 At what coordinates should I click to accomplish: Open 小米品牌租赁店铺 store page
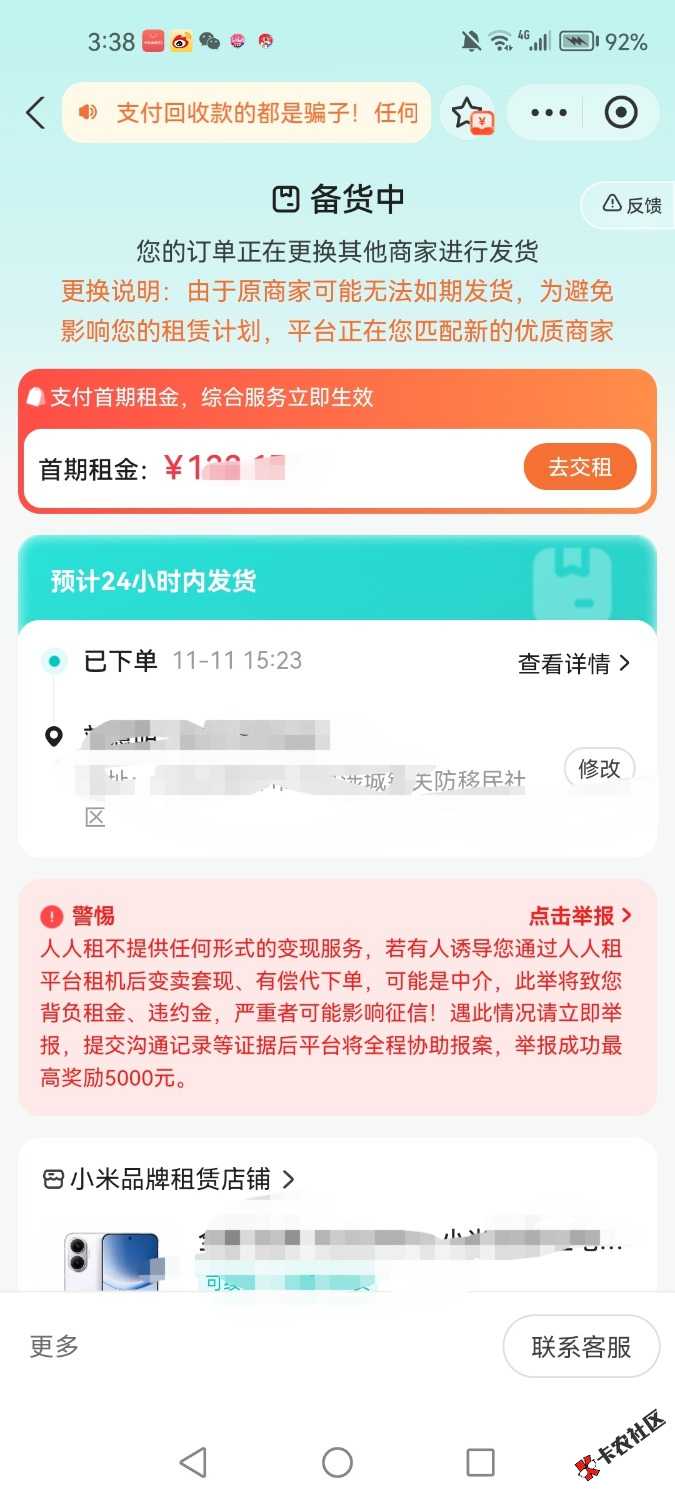[x=168, y=1179]
